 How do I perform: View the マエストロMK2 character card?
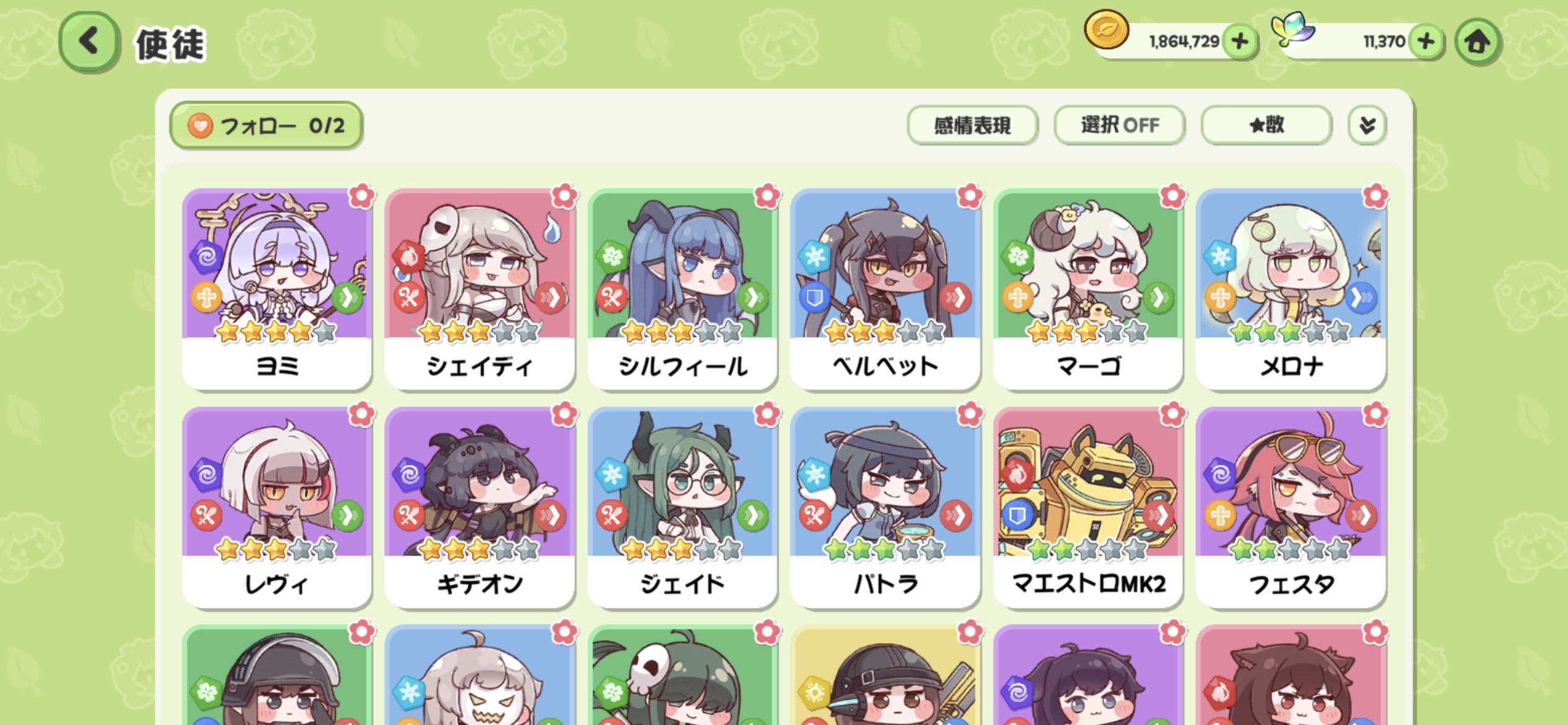point(1088,506)
